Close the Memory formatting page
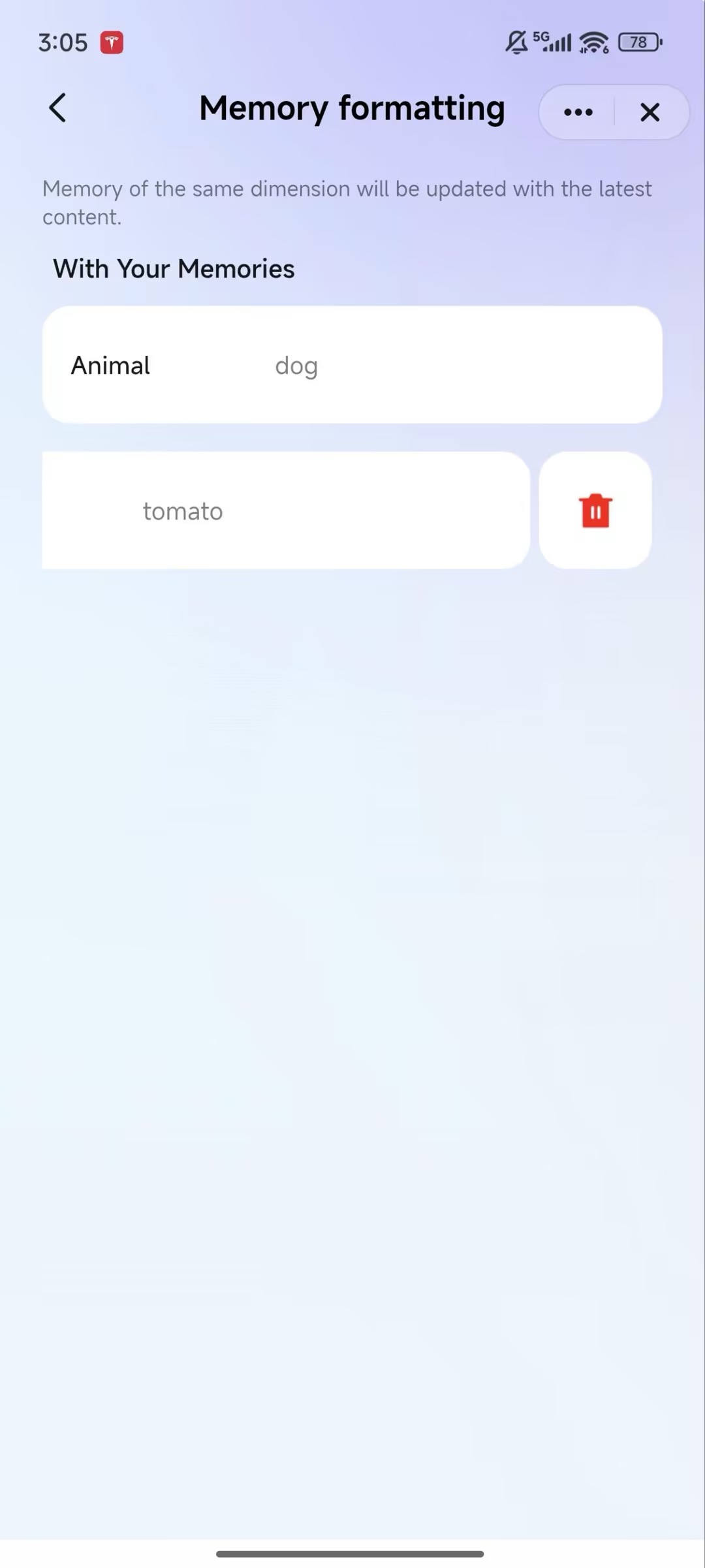 pyautogui.click(x=650, y=112)
